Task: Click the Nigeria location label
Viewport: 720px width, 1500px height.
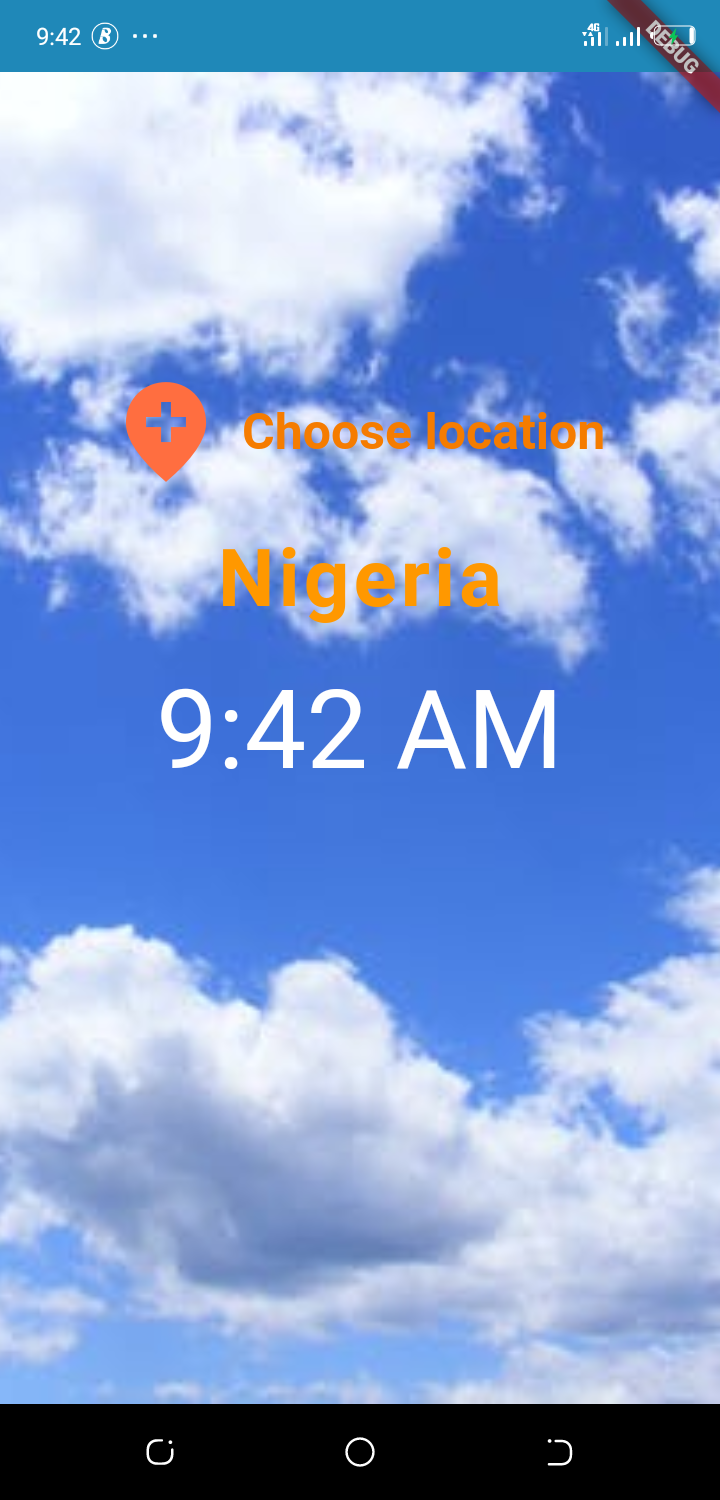Action: click(360, 580)
